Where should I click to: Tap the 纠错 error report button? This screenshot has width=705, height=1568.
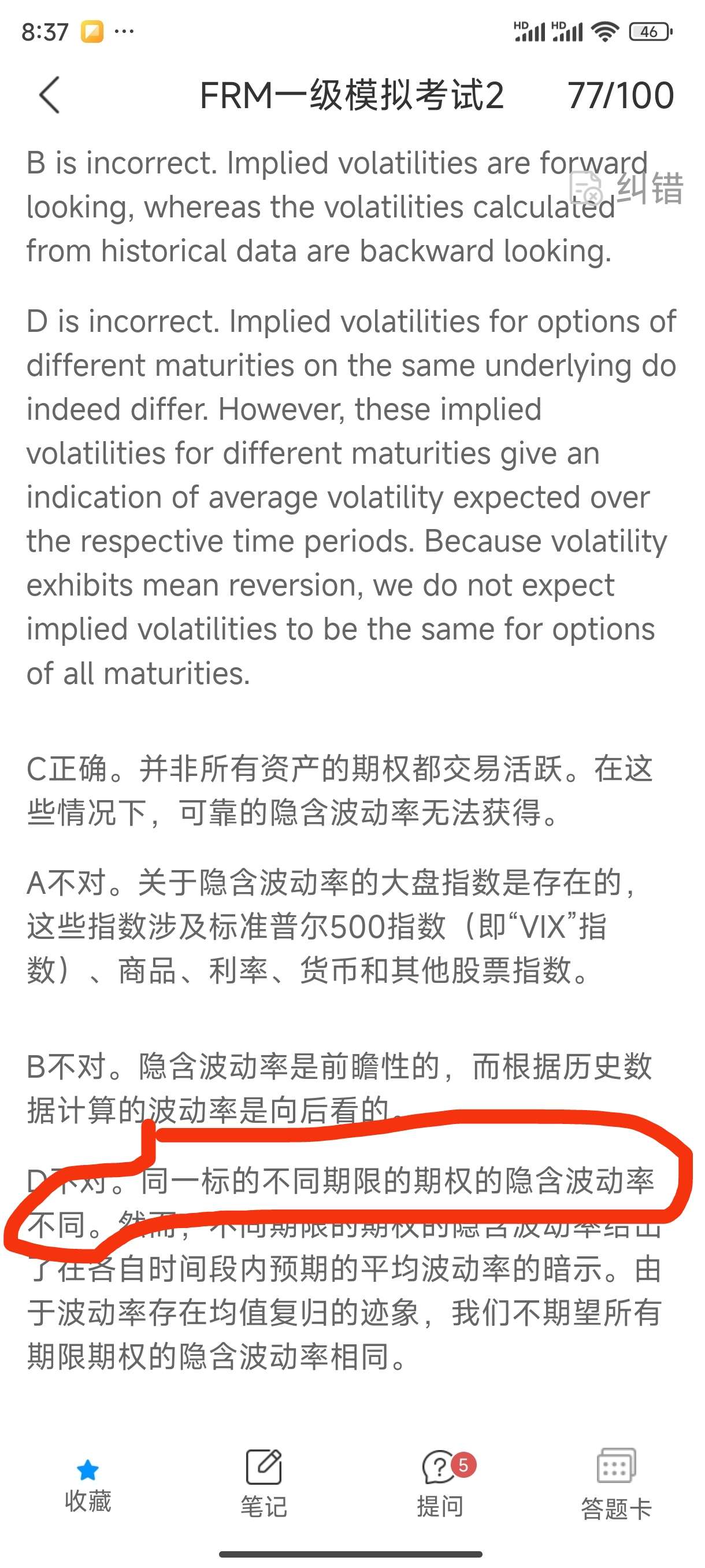click(x=626, y=187)
